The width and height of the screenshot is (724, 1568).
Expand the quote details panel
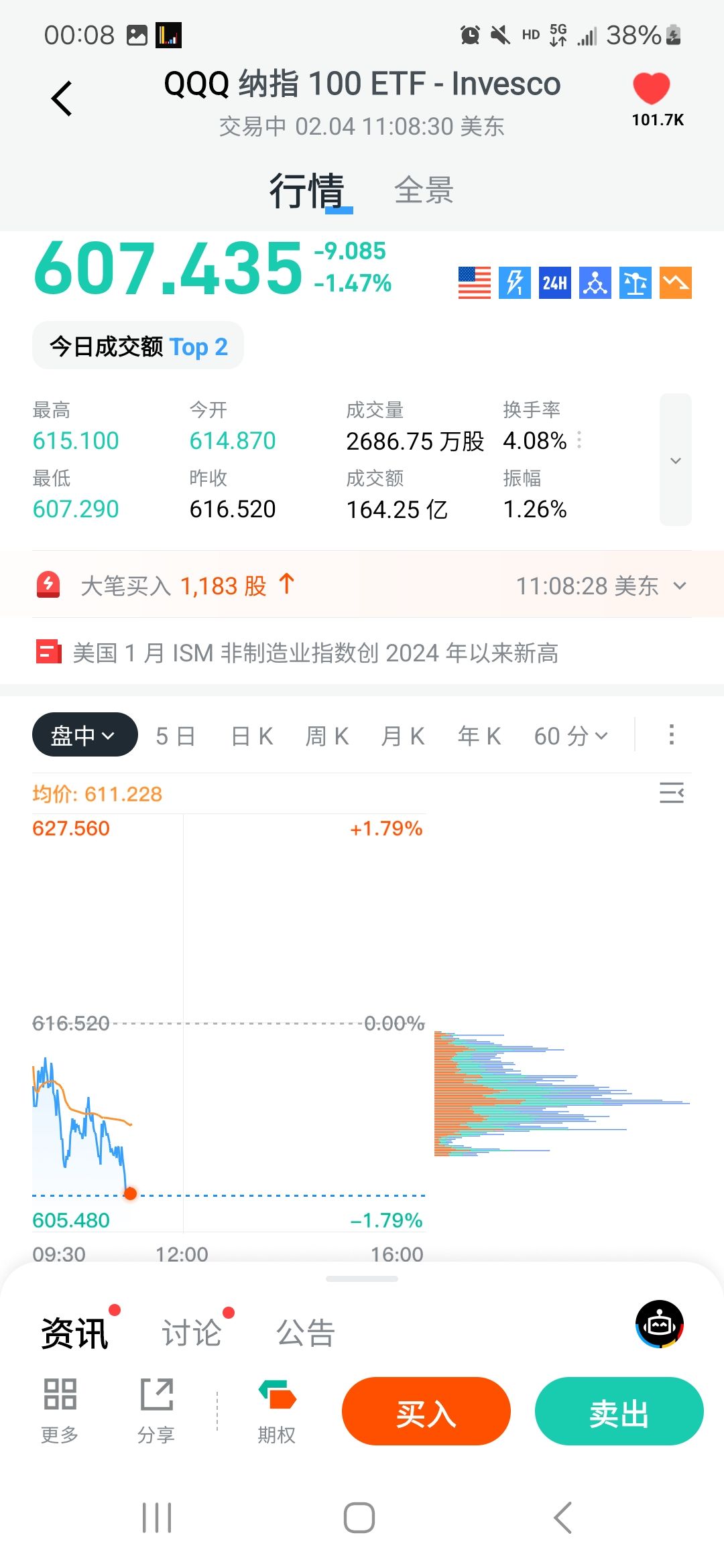(675, 460)
